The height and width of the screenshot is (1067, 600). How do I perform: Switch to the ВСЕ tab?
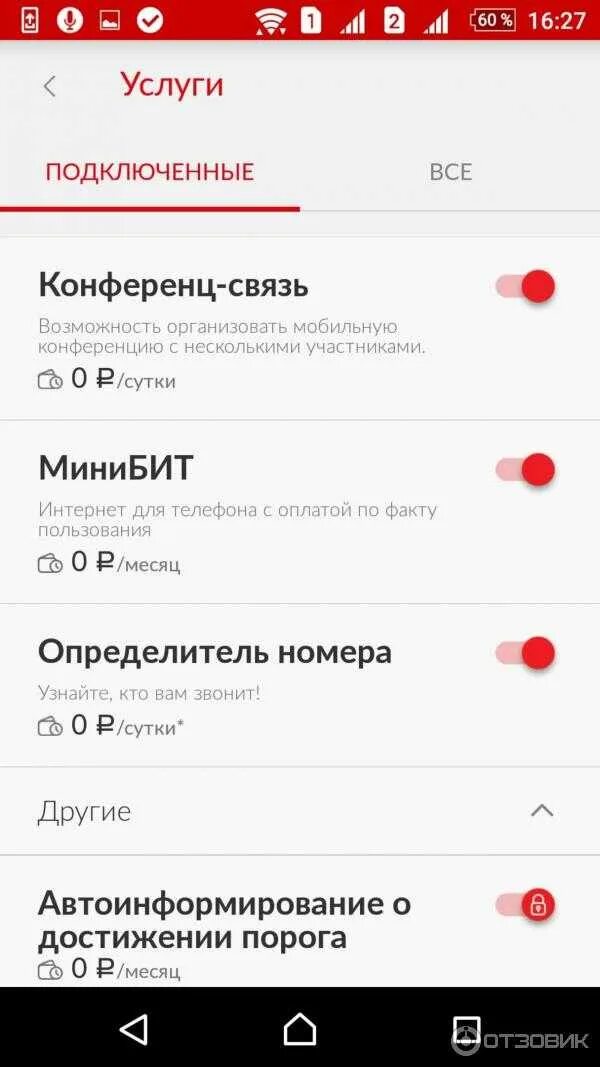coord(450,172)
